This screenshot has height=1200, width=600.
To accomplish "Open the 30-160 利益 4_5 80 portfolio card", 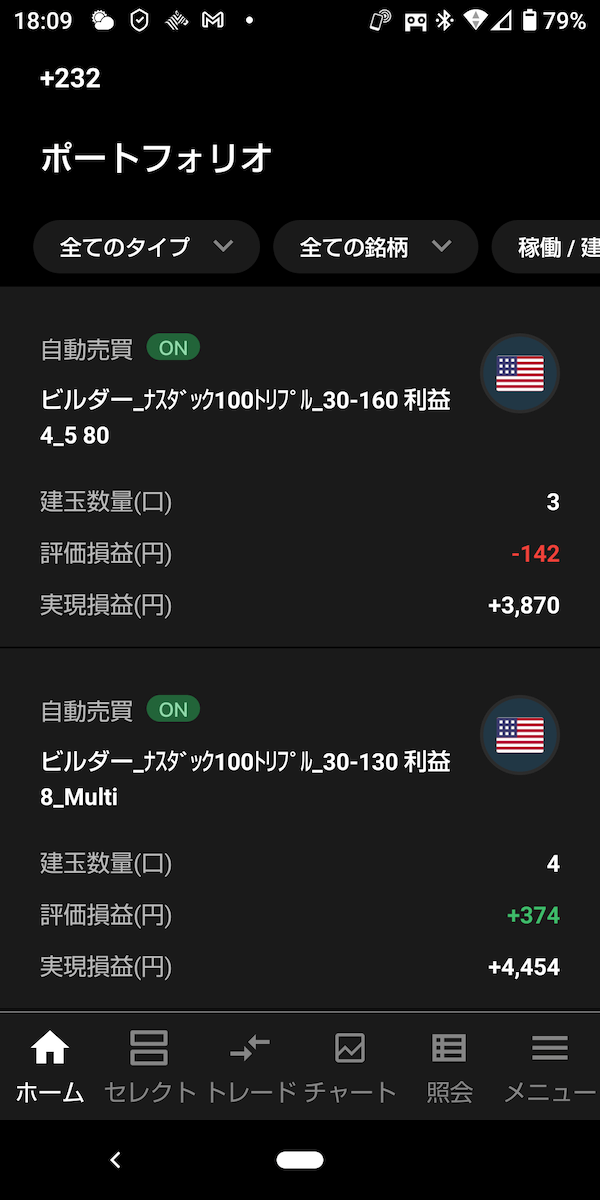I will pyautogui.click(x=300, y=468).
